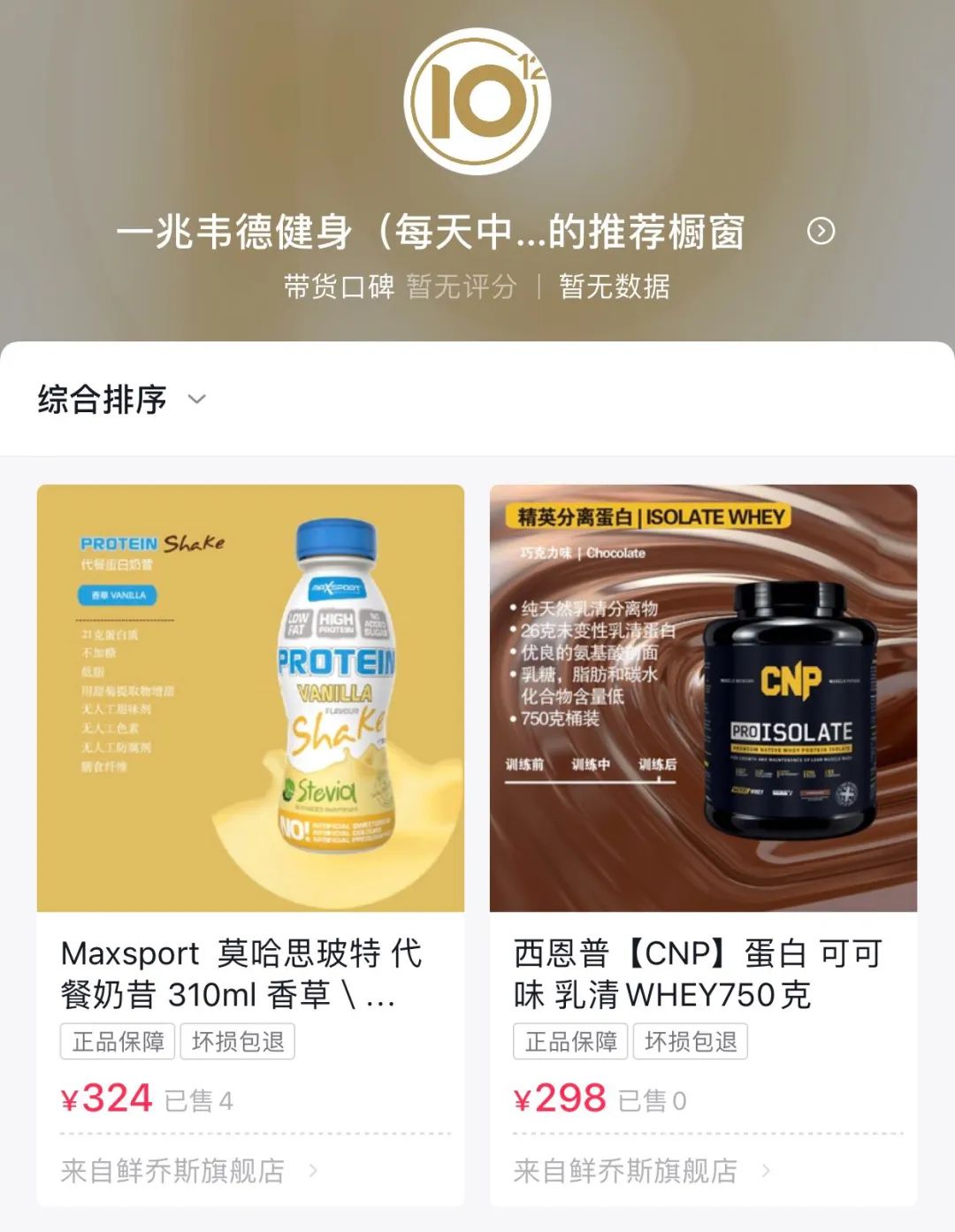Open the Maxsport protein shake product card
This screenshot has height=1232, width=955.
click(x=250, y=699)
